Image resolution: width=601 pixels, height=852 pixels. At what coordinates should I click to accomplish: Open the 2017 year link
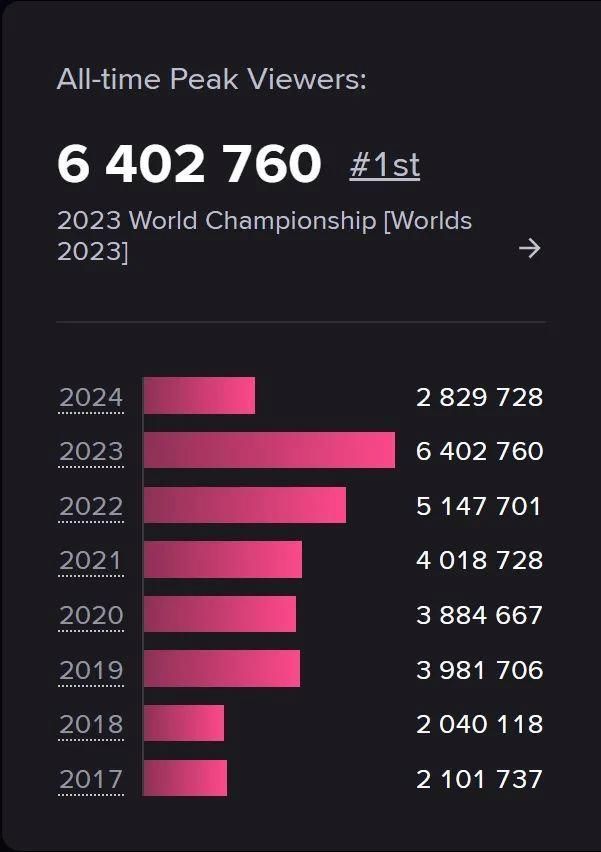click(91, 779)
